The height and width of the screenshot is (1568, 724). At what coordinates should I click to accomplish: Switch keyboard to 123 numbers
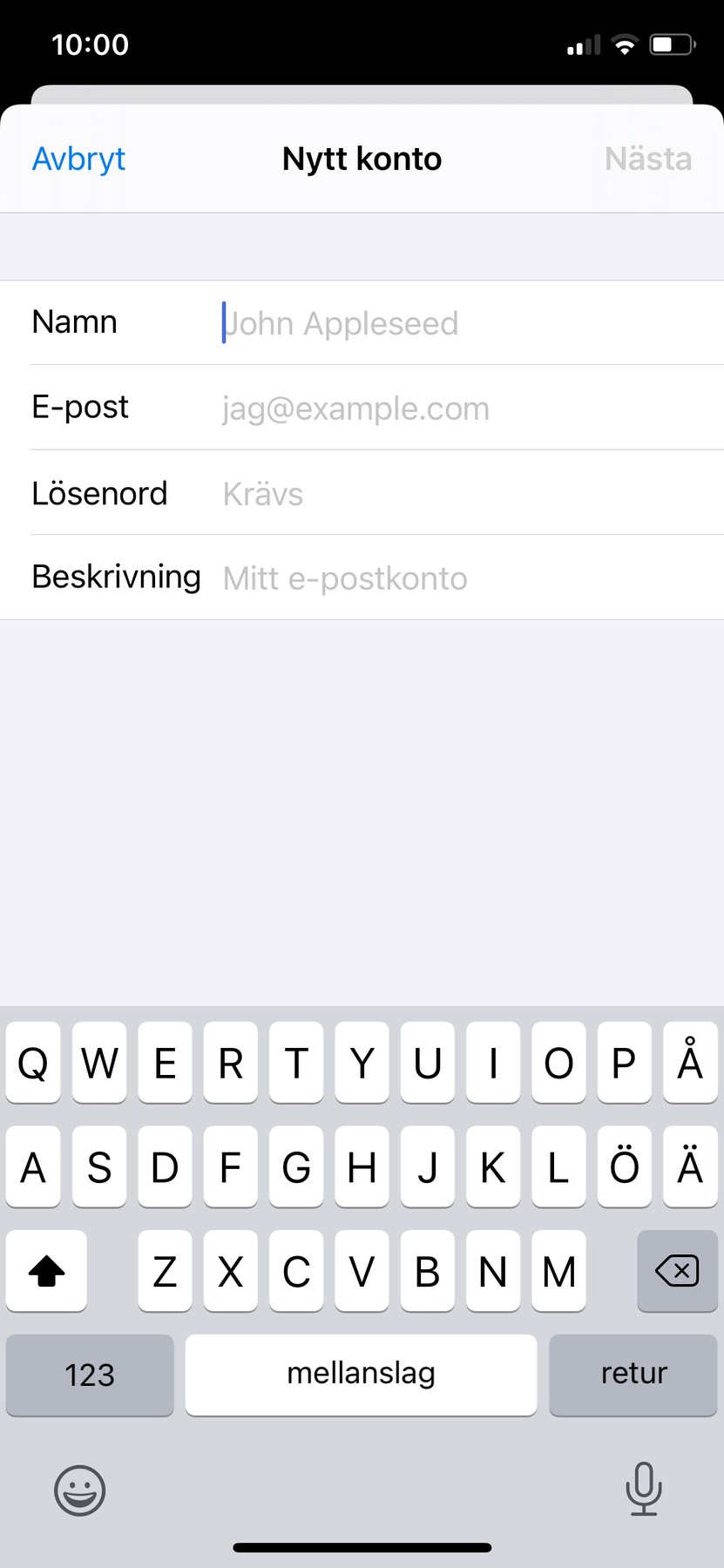coord(90,1375)
